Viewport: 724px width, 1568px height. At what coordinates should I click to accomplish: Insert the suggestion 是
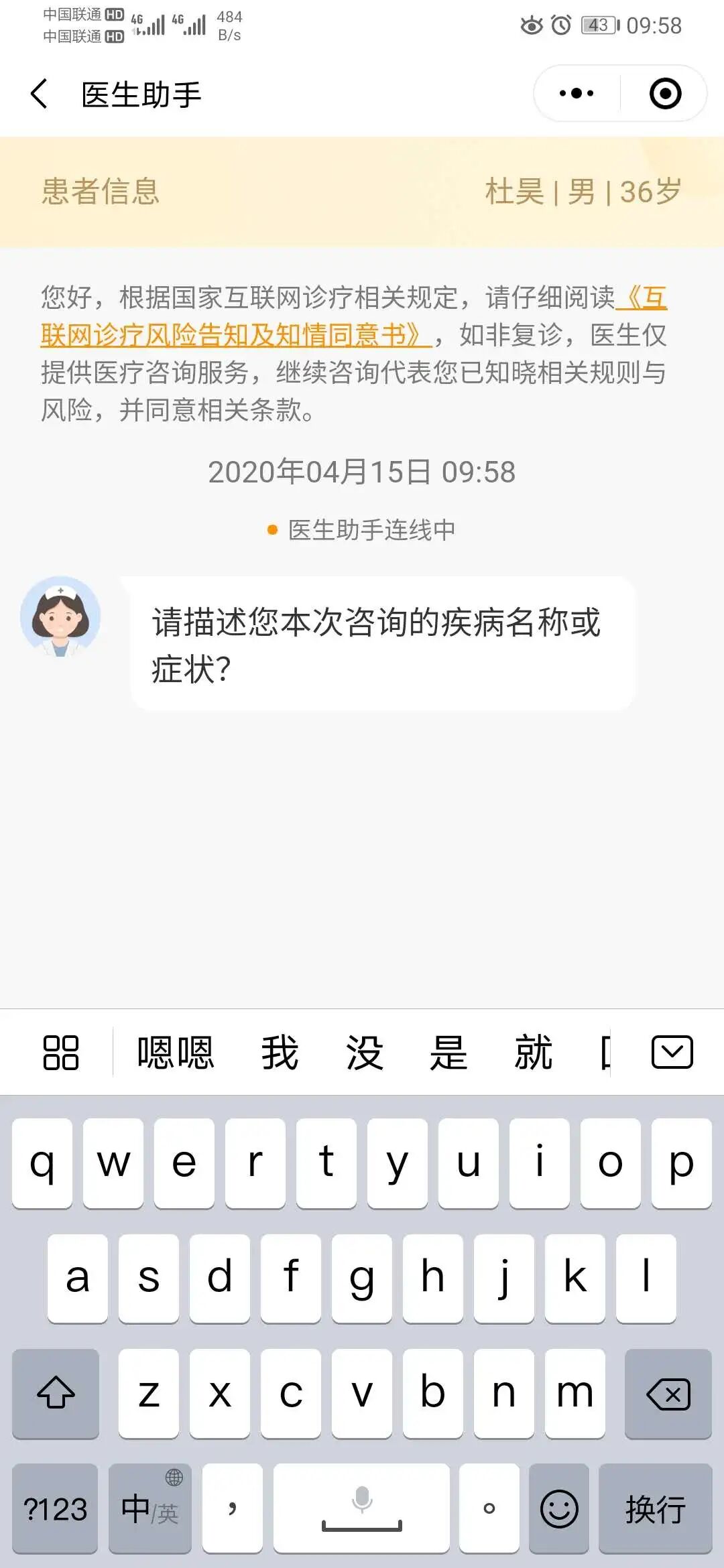(448, 1052)
